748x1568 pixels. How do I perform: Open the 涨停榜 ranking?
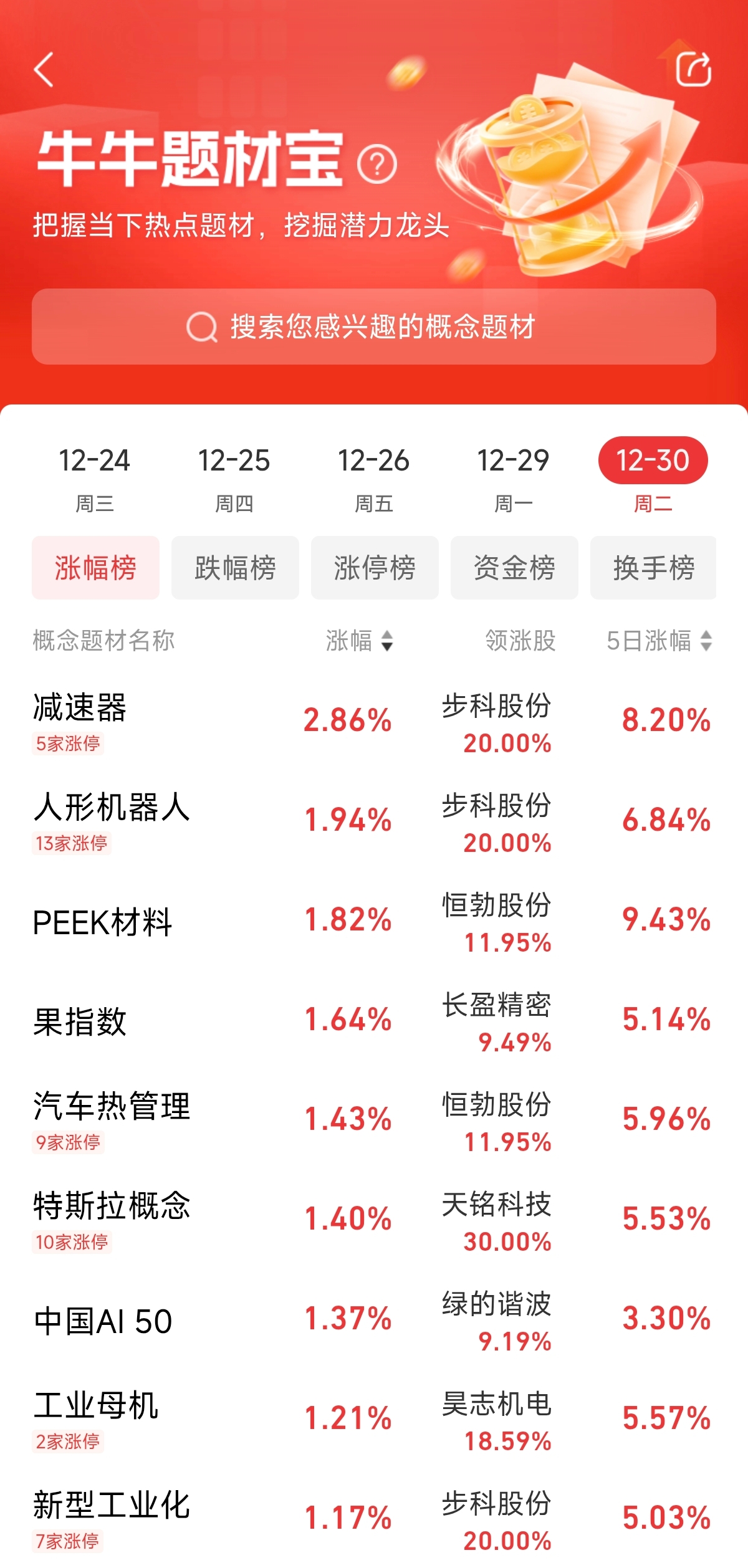tap(375, 568)
